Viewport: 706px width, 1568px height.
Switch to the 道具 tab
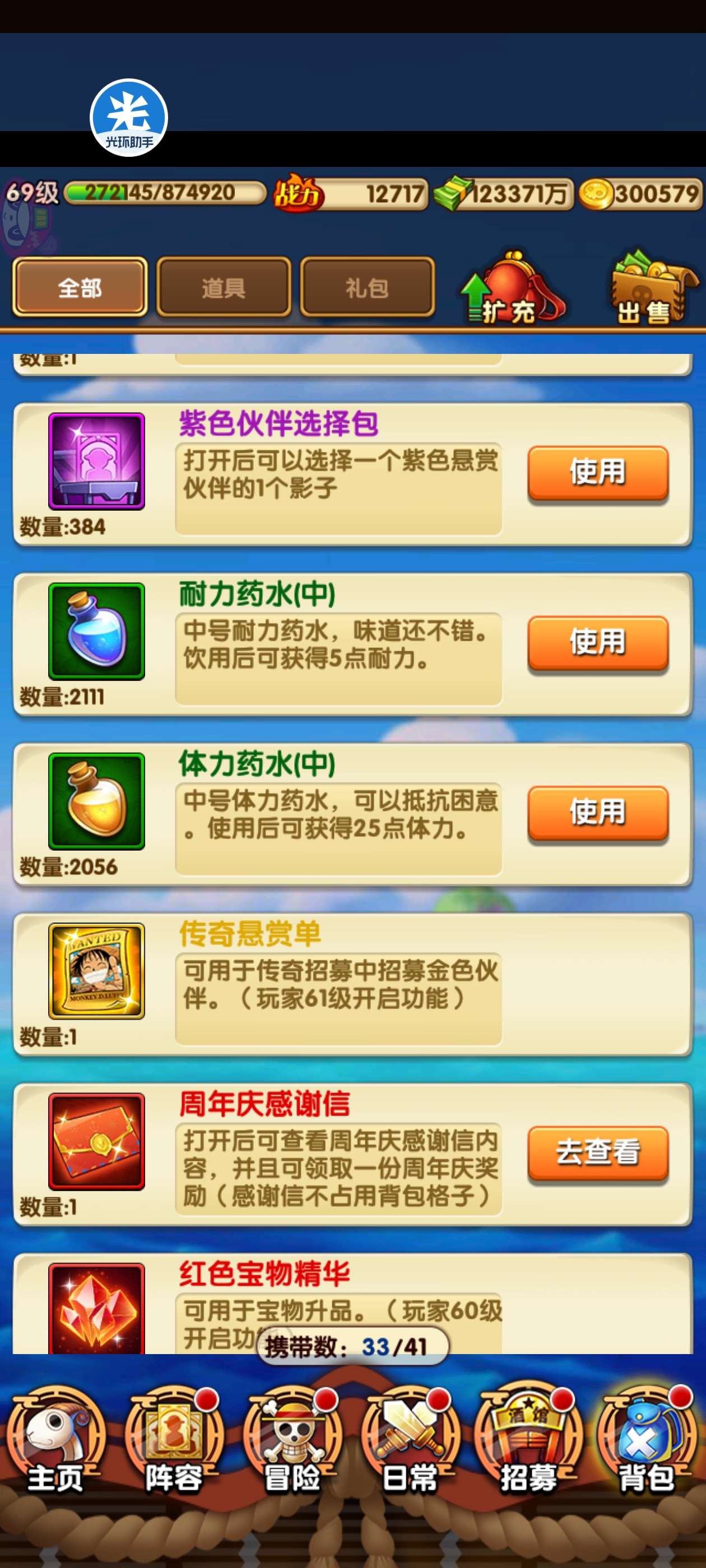click(x=224, y=287)
